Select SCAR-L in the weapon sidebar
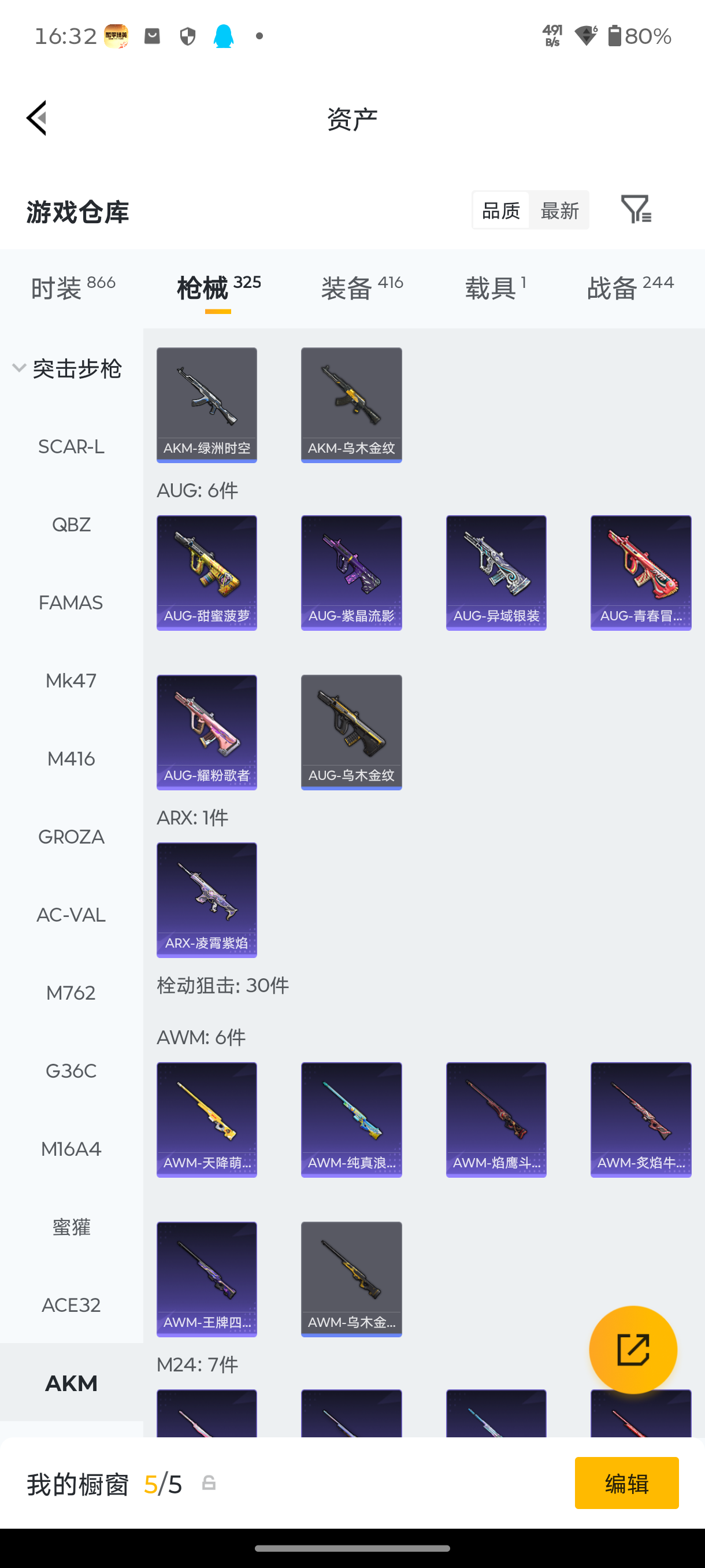Image resolution: width=705 pixels, height=1568 pixels. pyautogui.click(x=71, y=447)
